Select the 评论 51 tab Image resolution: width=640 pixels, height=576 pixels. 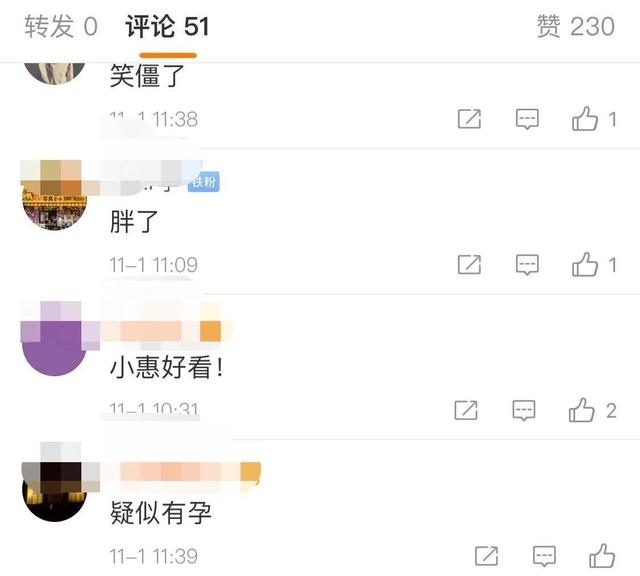[167, 26]
